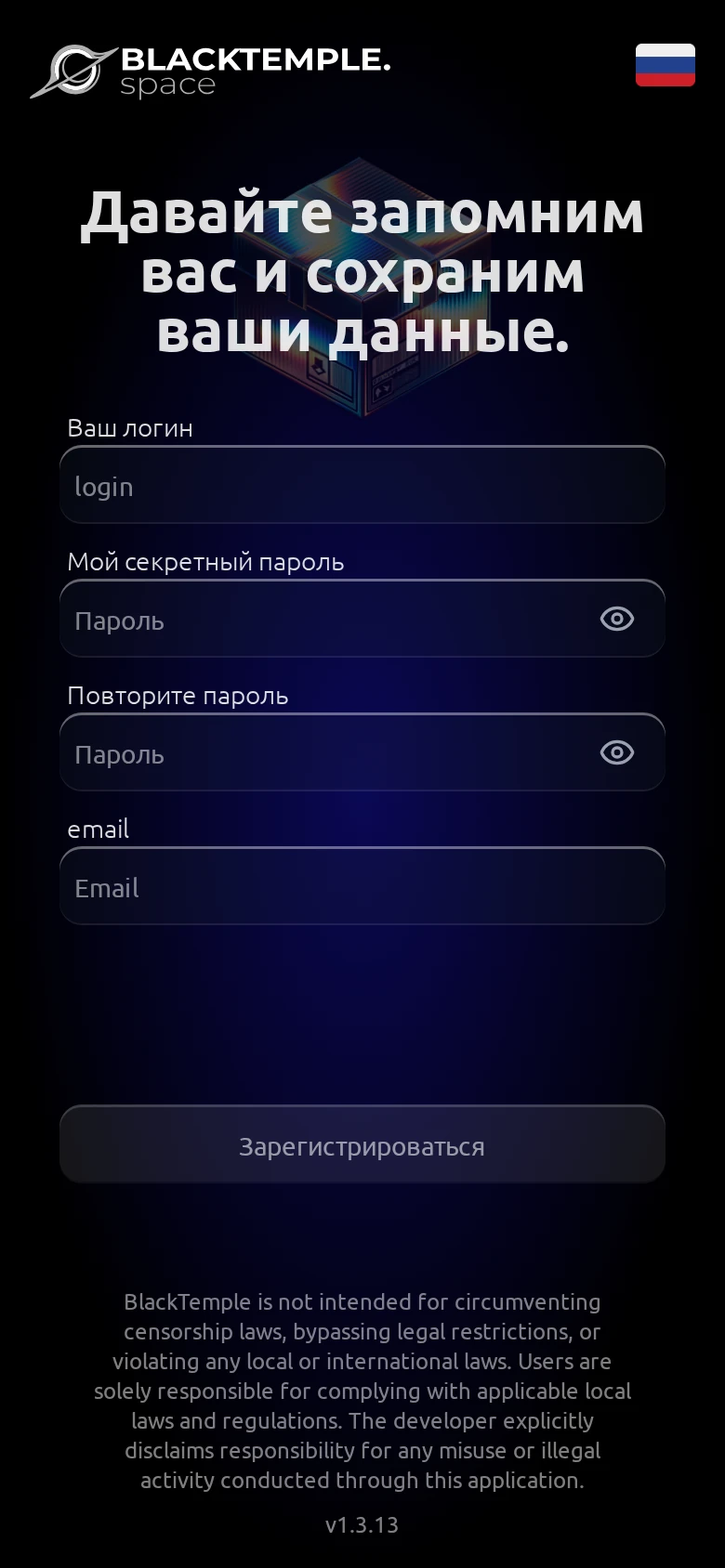
Task: Tap the secret password field
Action: pos(362,619)
